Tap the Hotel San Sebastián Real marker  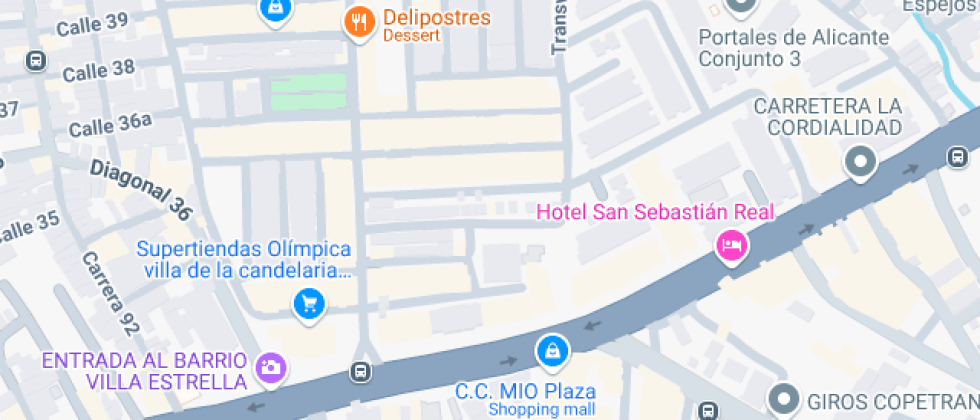click(x=732, y=246)
